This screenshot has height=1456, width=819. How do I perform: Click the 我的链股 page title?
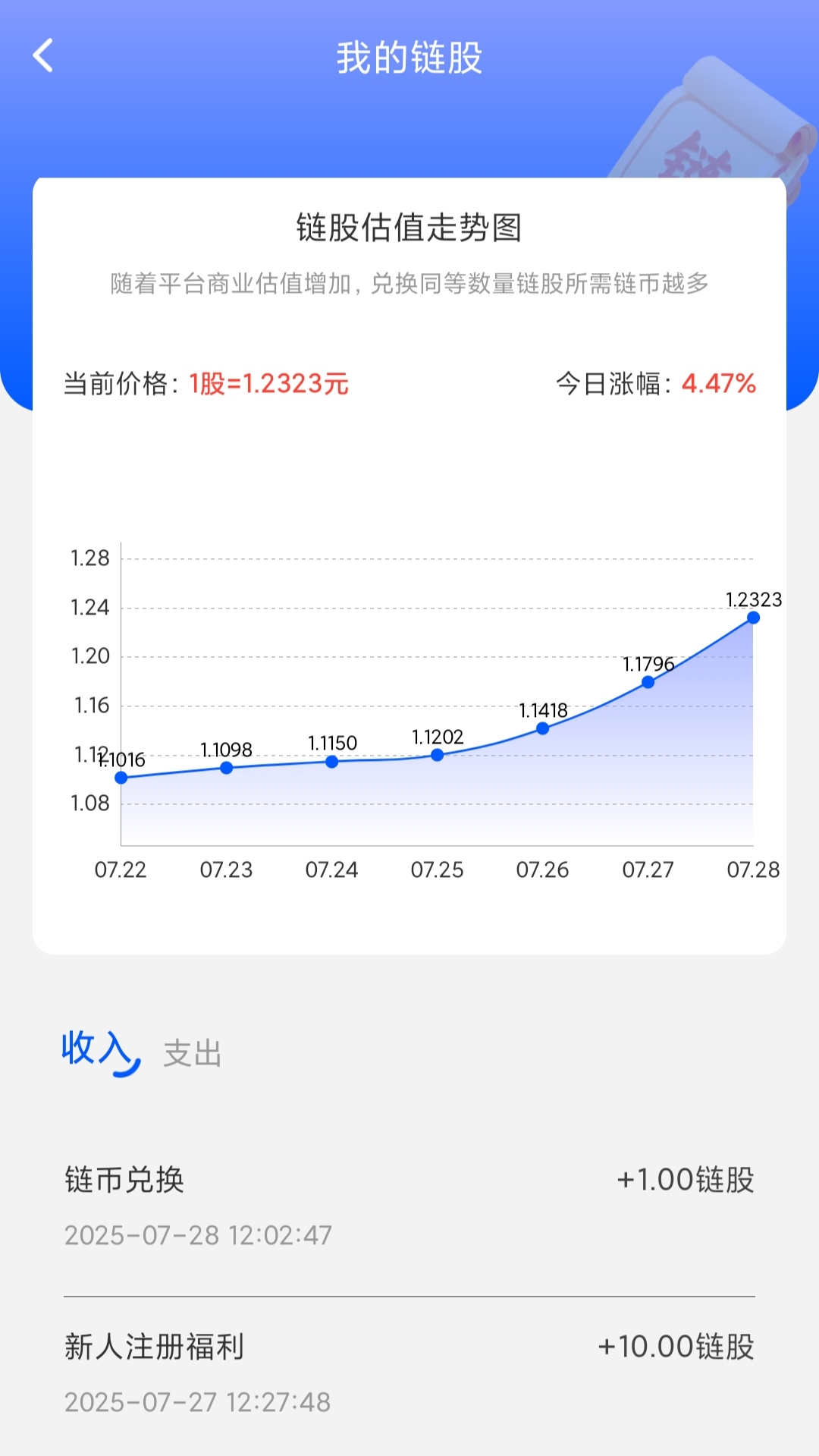[x=409, y=58]
